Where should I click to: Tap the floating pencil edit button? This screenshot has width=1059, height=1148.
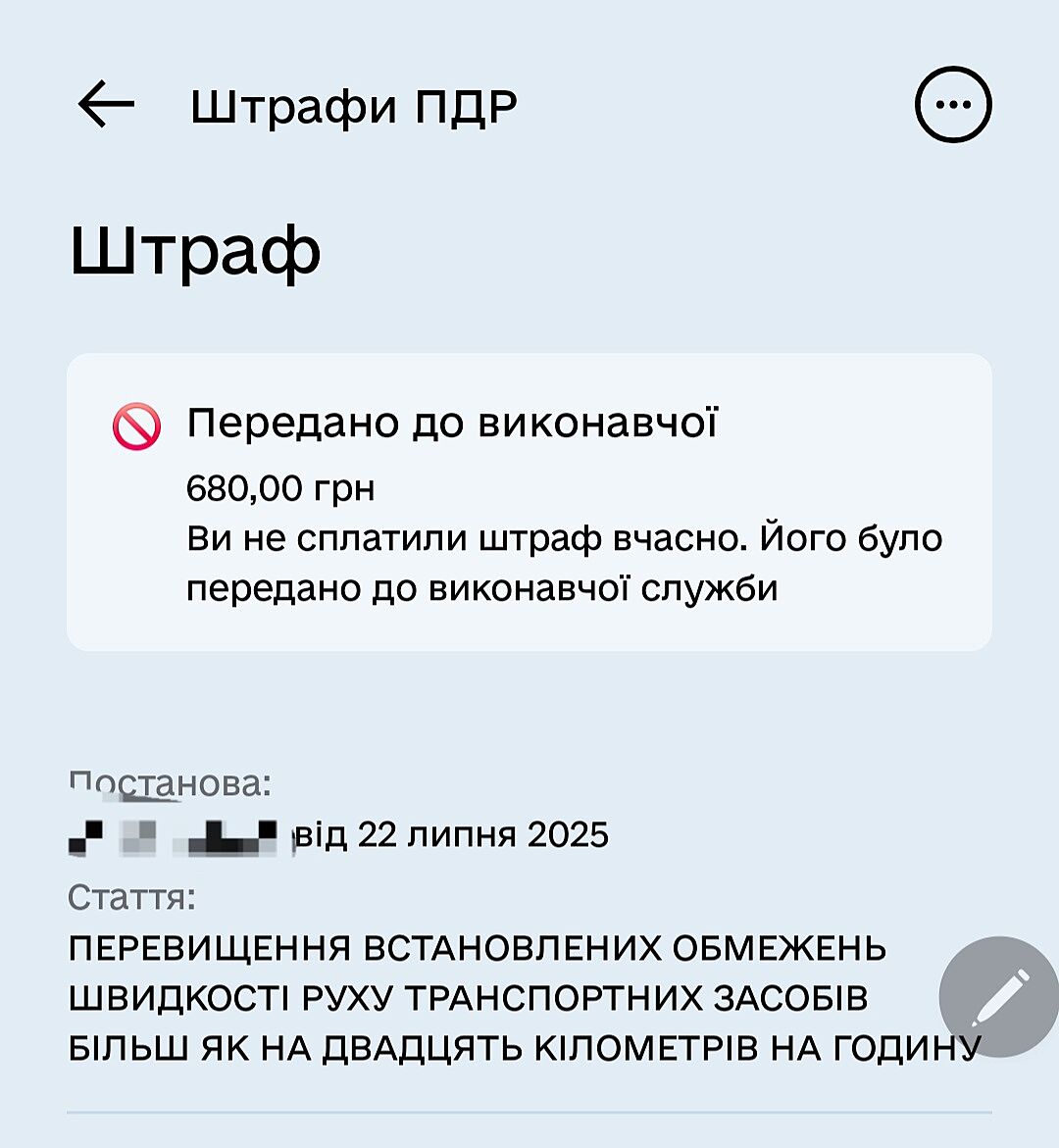998,996
